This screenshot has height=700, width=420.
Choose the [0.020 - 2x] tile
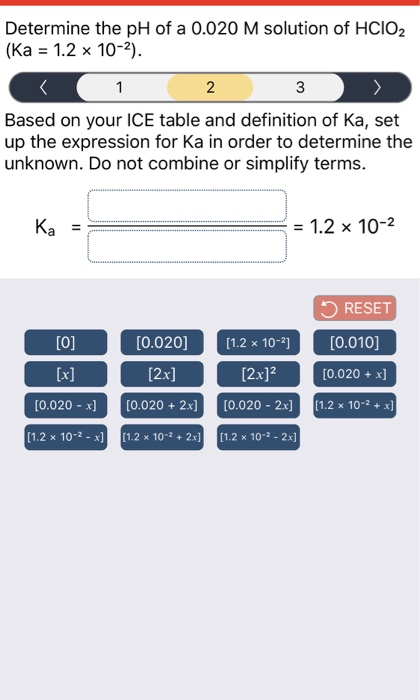(258, 405)
